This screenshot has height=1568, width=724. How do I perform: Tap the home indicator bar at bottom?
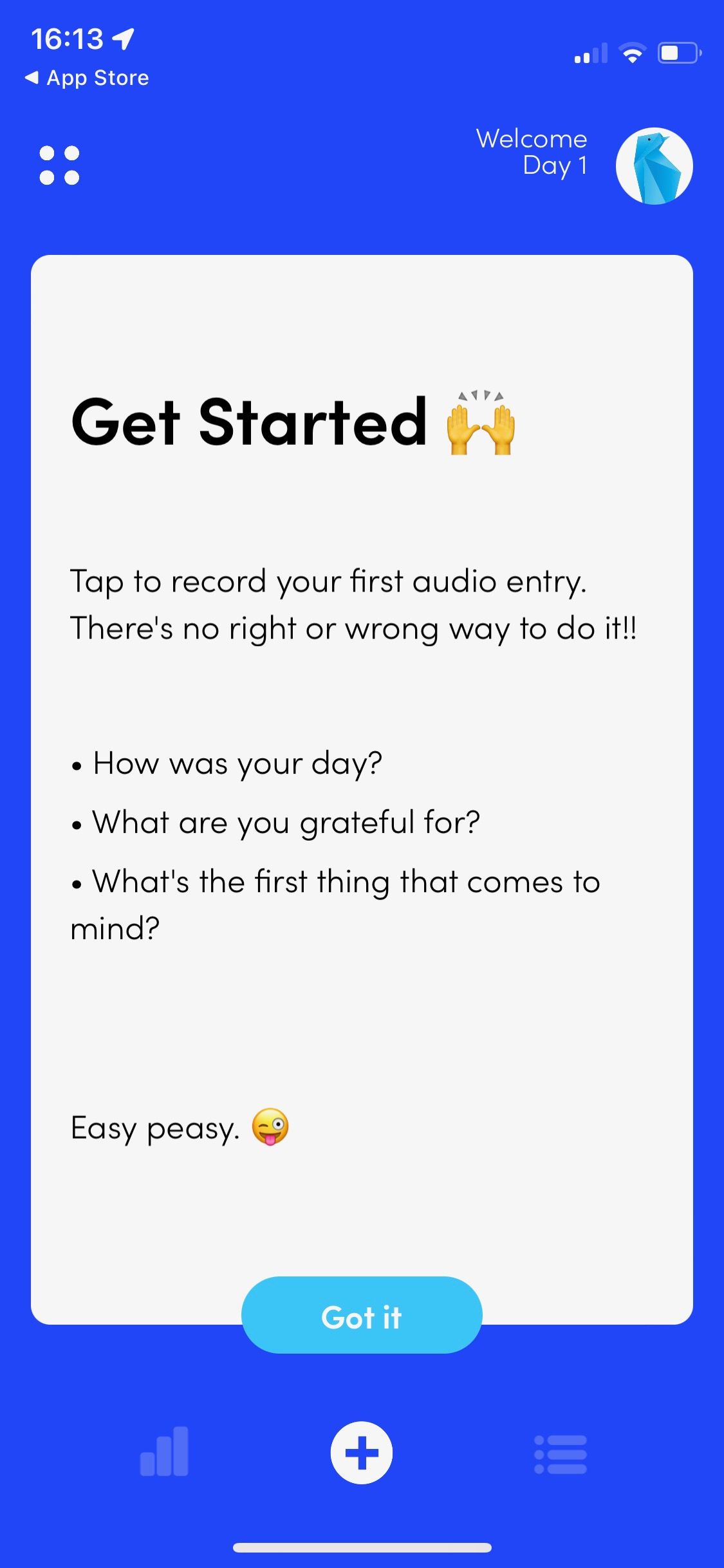pos(362,1547)
